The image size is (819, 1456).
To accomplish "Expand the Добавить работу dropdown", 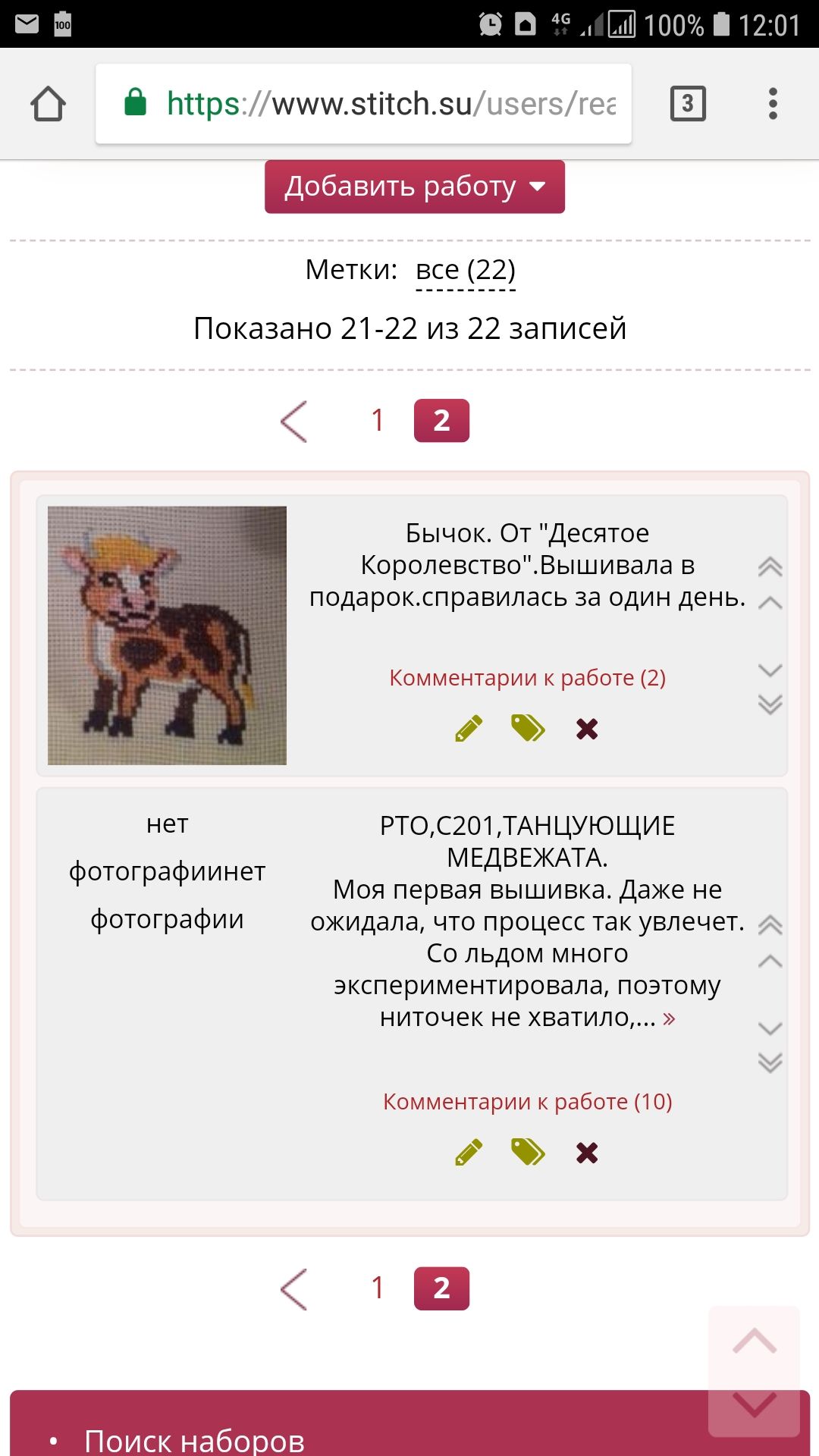I will click(414, 187).
